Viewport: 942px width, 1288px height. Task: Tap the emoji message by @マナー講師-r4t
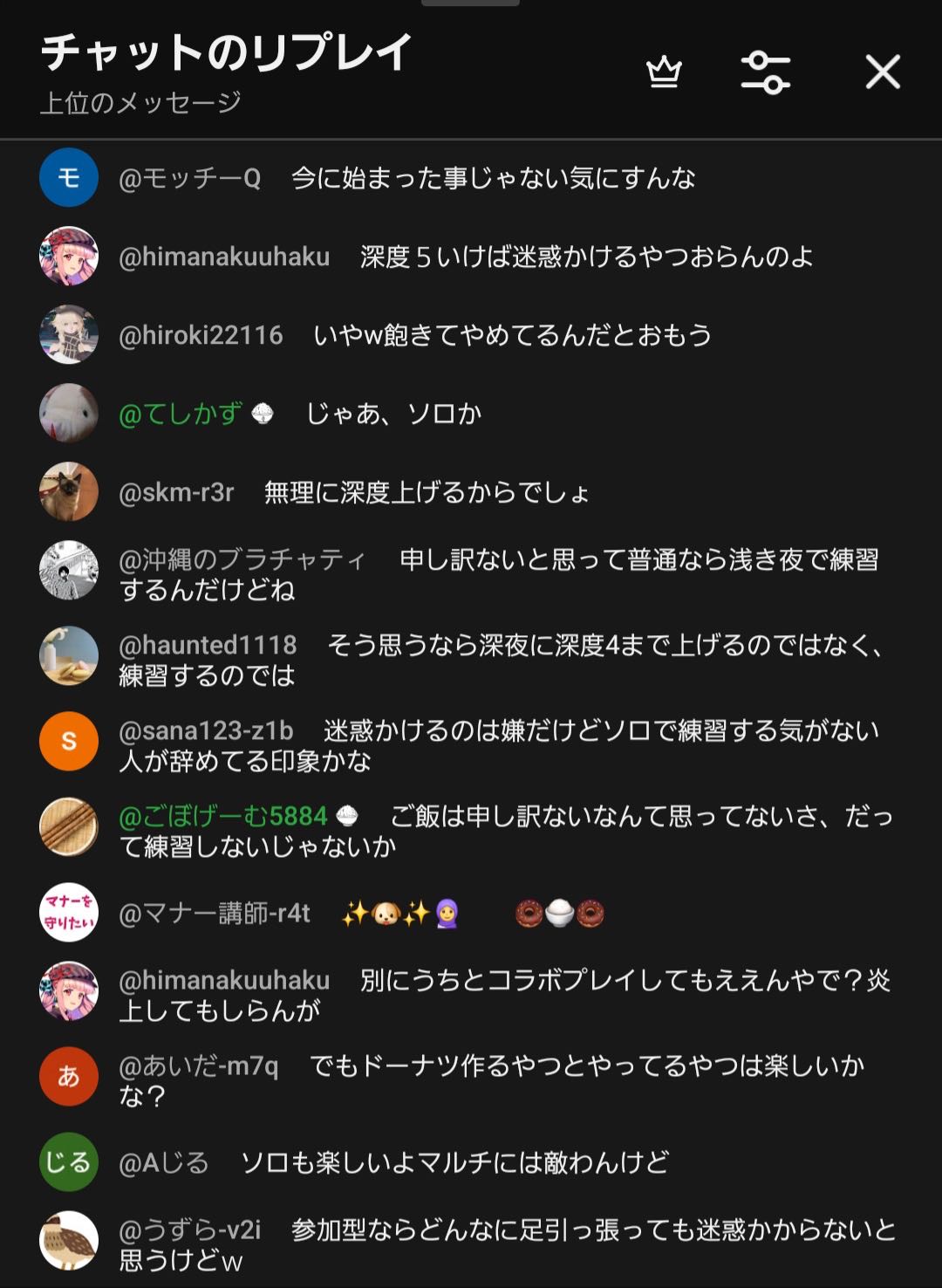(x=471, y=914)
